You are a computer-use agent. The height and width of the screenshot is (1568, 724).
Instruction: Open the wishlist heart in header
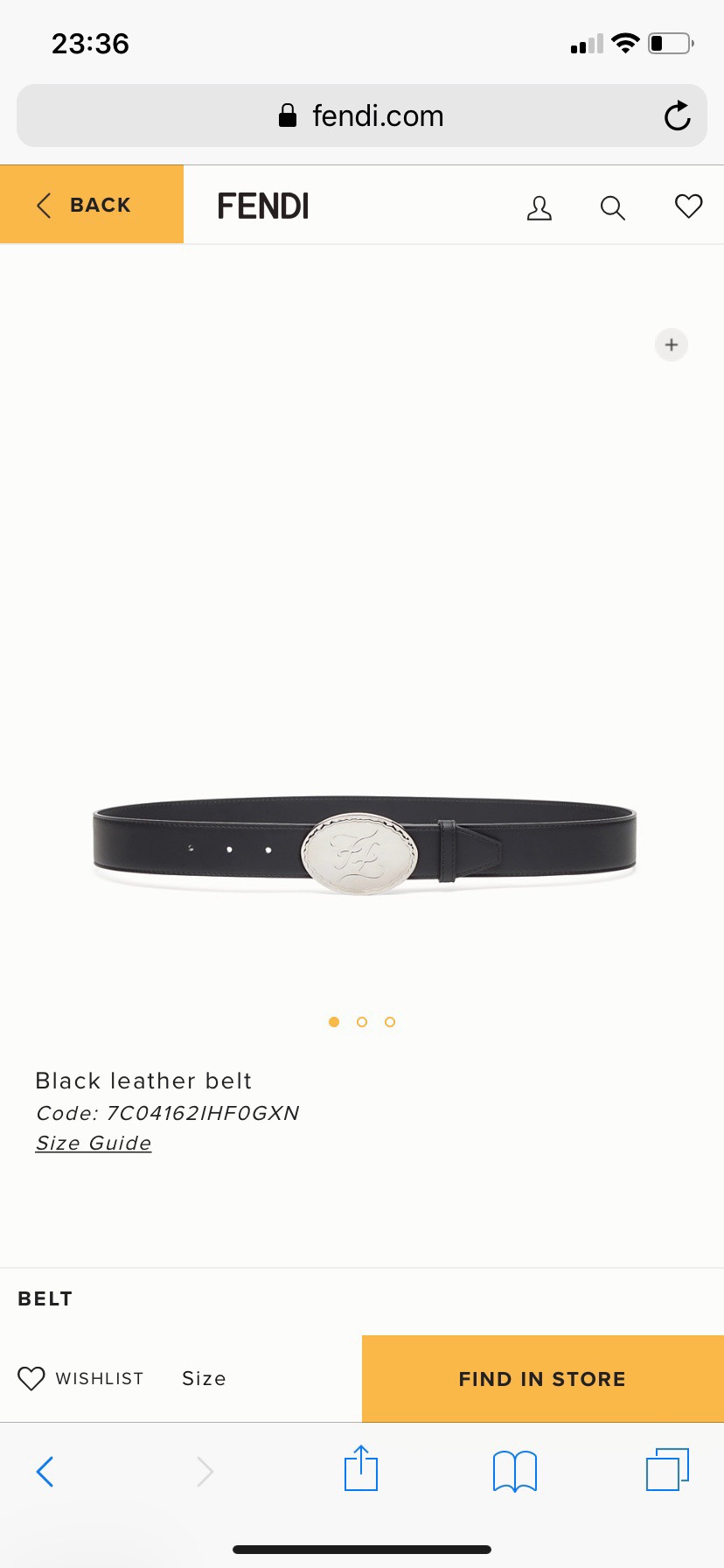[x=689, y=206]
